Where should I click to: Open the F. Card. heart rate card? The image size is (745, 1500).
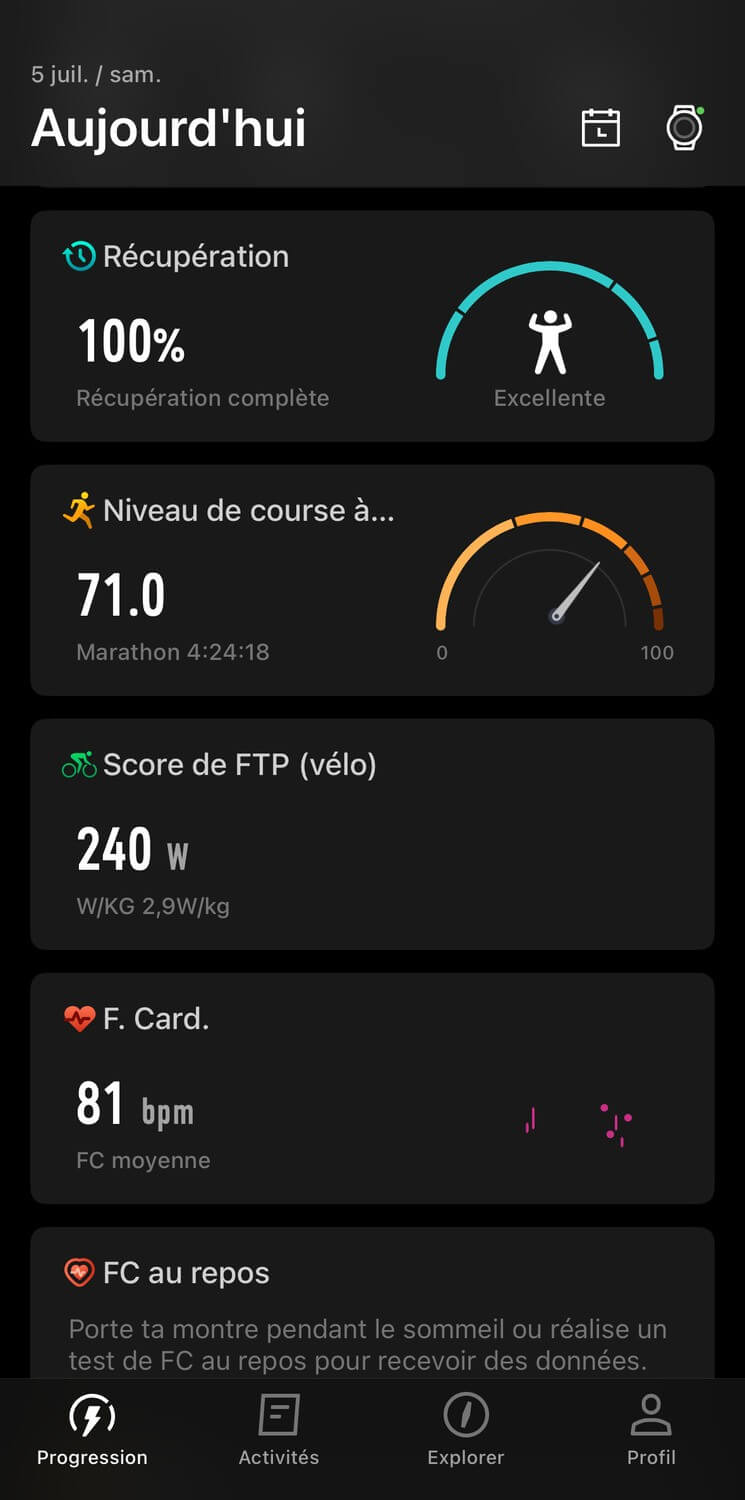click(372, 1088)
